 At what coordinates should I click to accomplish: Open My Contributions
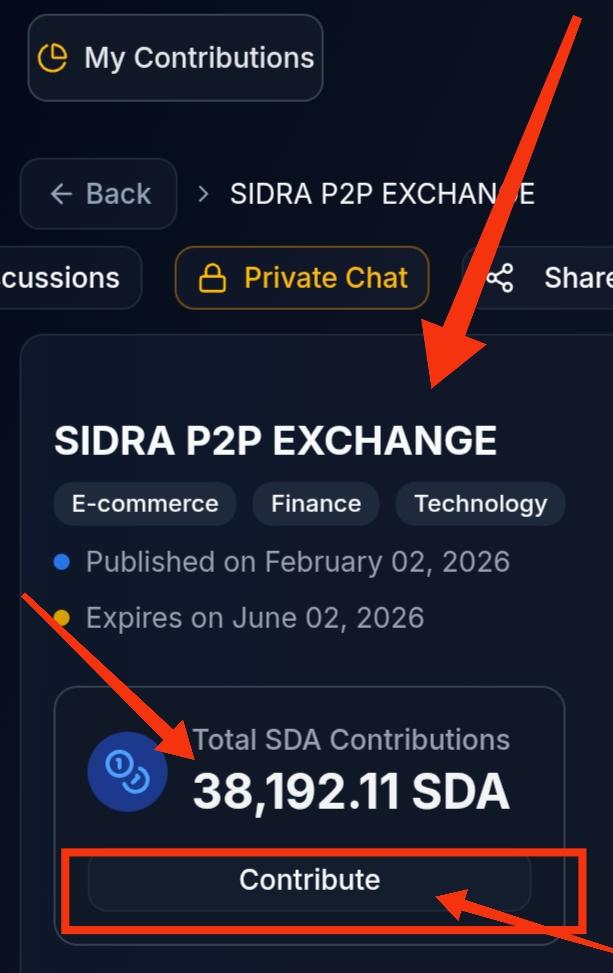click(x=176, y=58)
